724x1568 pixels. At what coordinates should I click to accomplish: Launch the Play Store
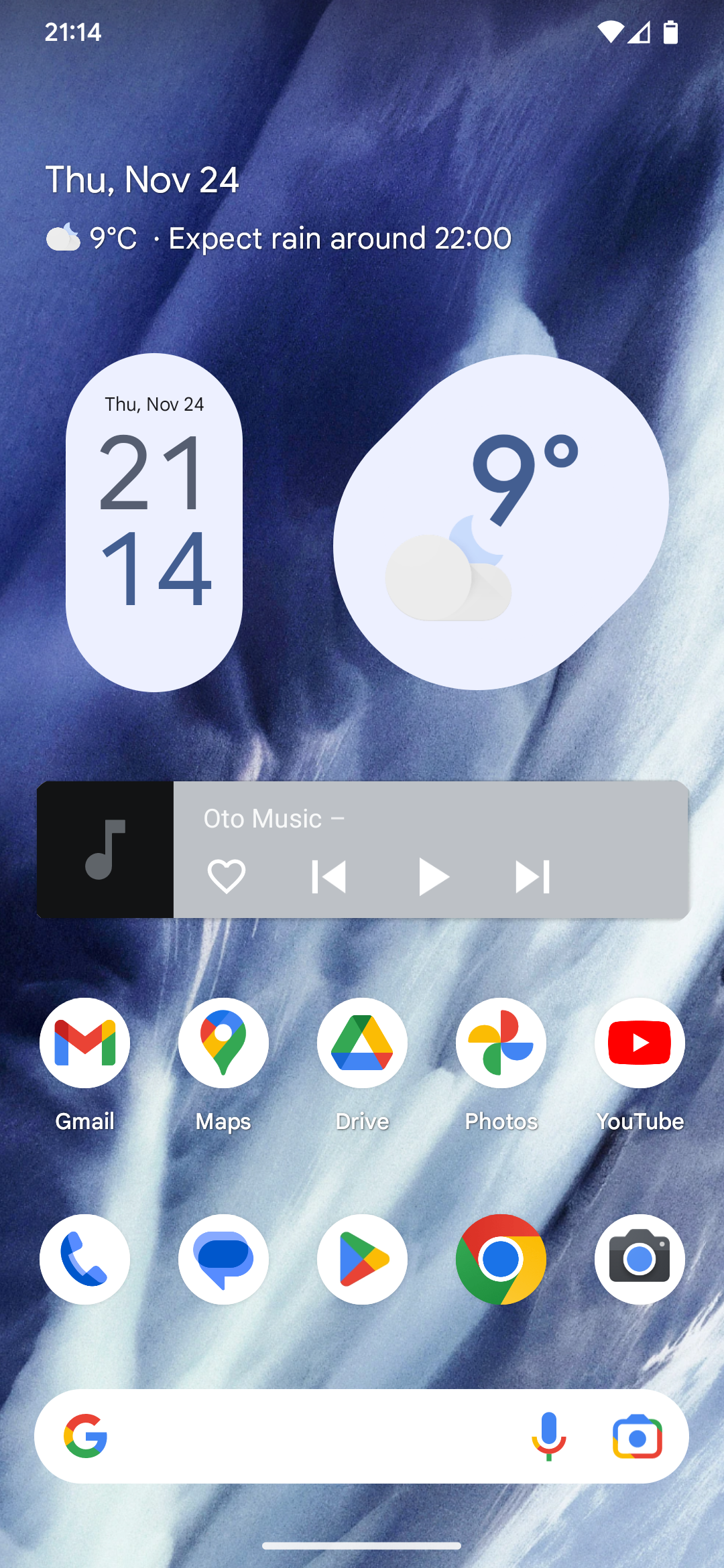362,1259
